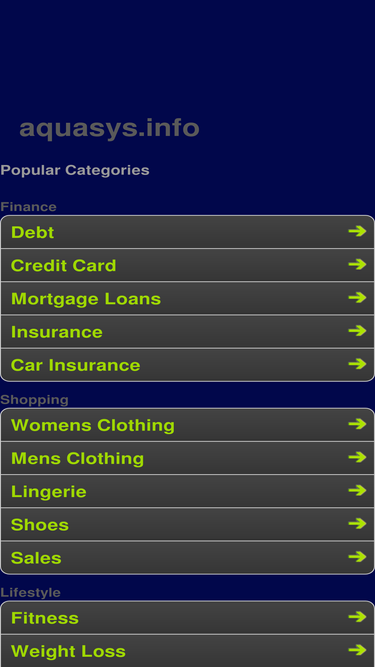Open Car Insurance listings

(188, 365)
